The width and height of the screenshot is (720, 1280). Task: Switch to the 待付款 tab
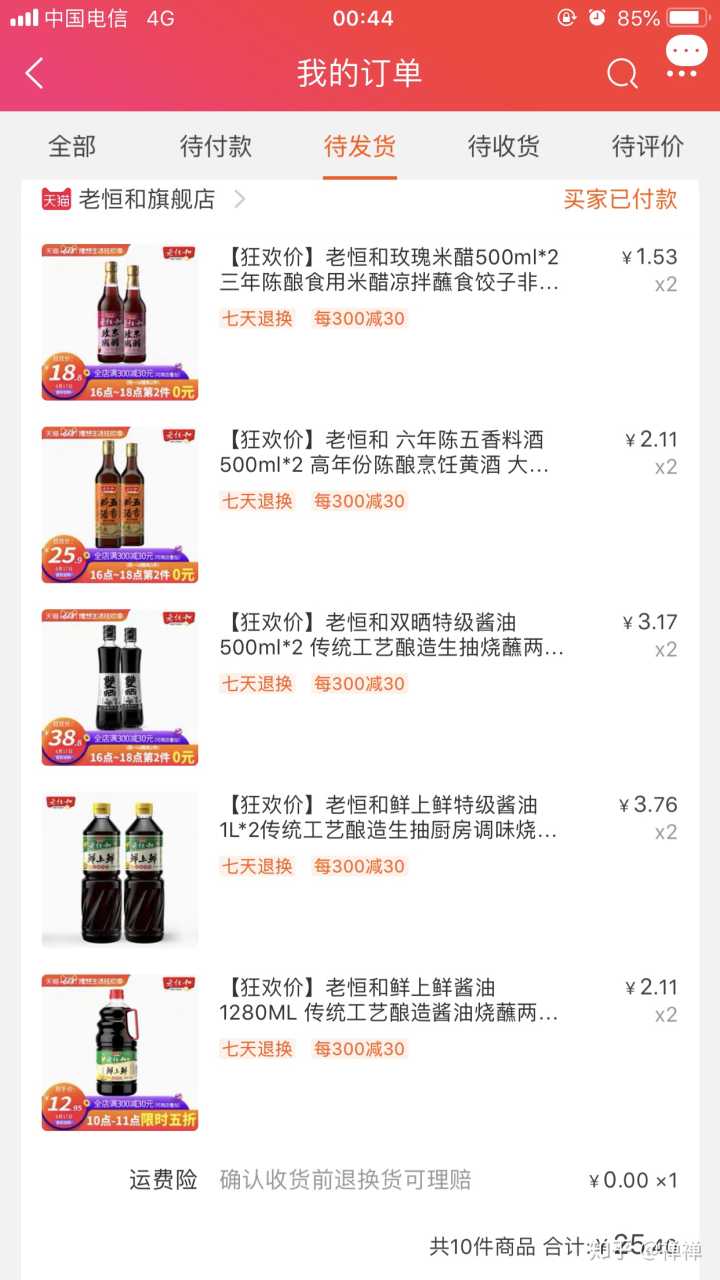[x=216, y=147]
